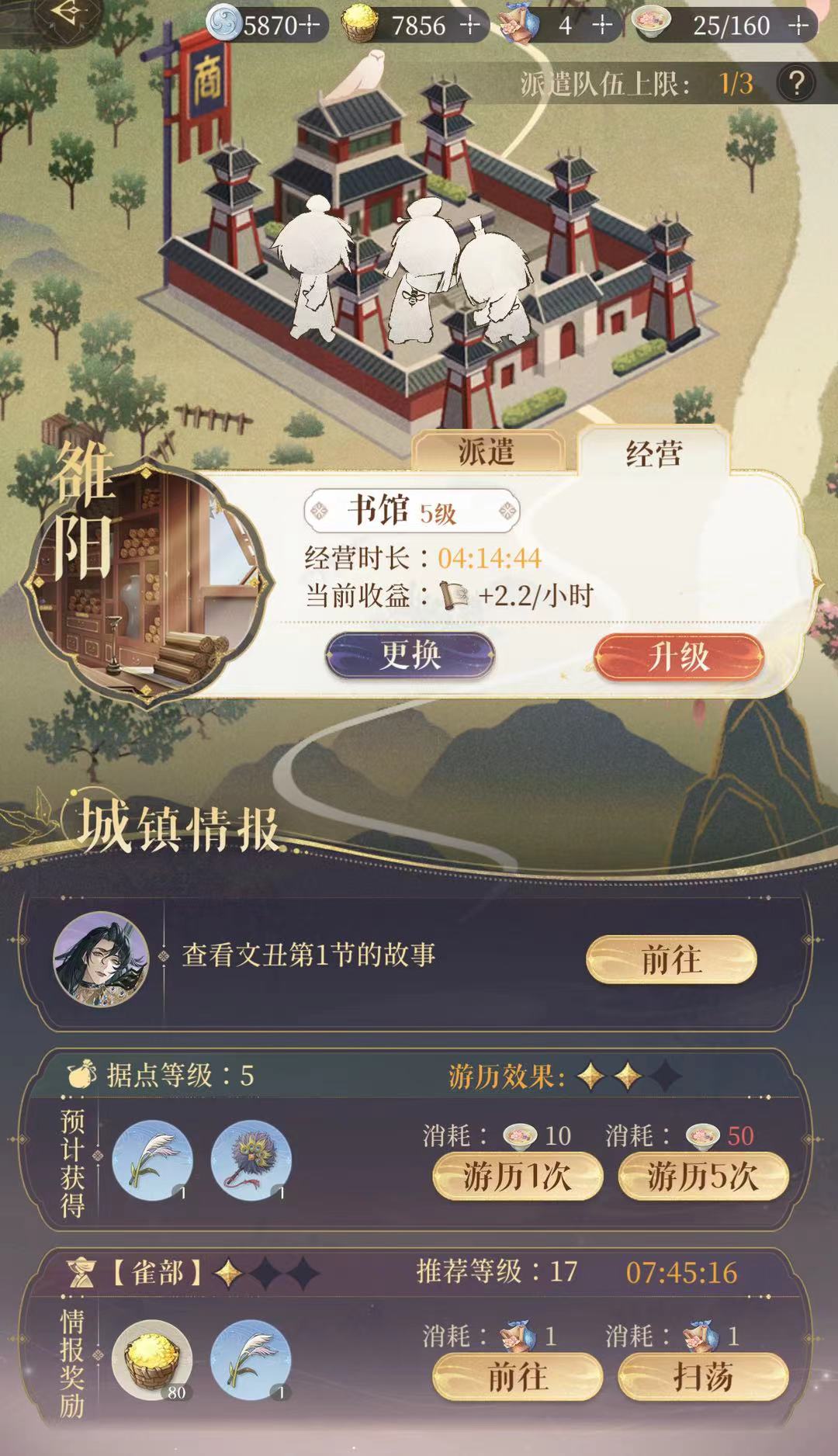
Task: Tap 前往 for the 雀部 mission
Action: coord(518,1377)
